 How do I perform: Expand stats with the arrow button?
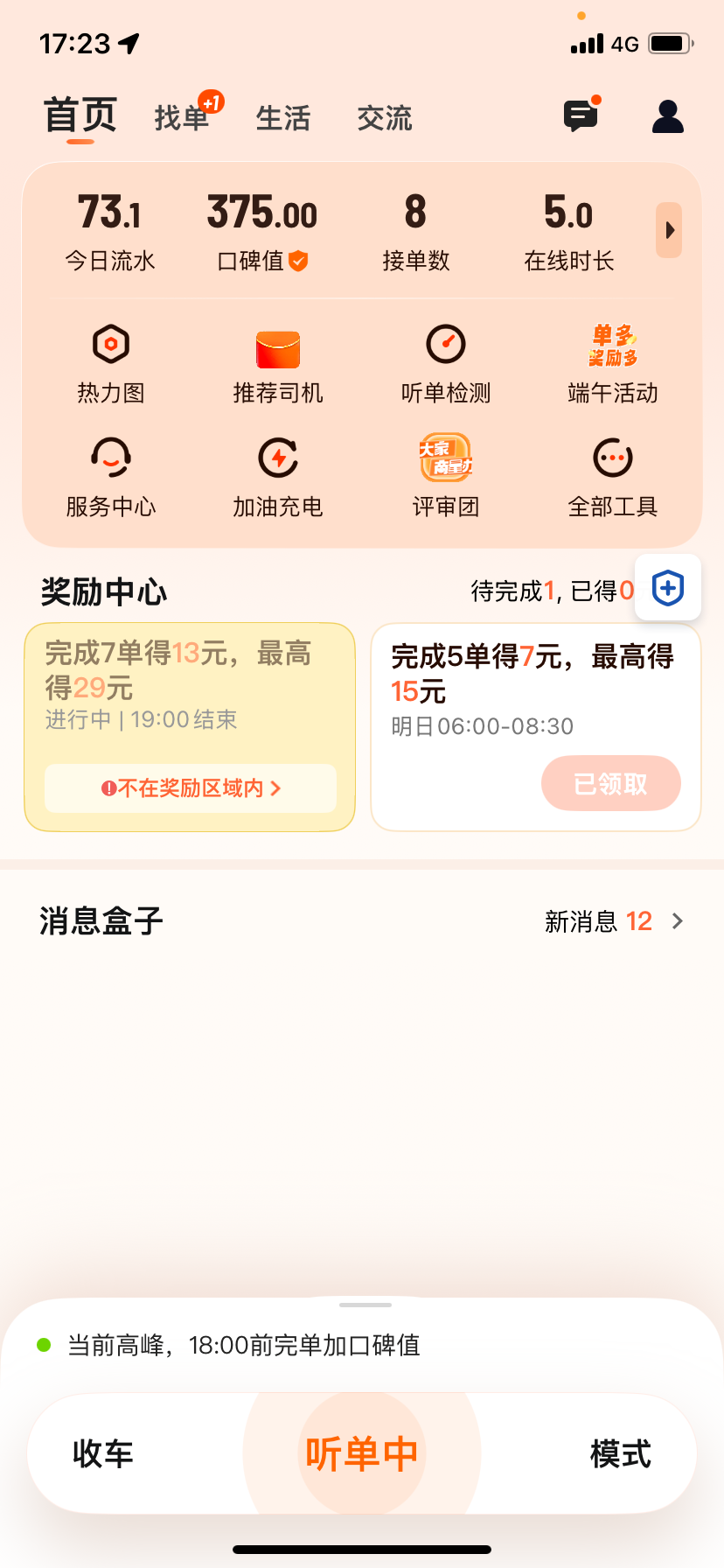coord(669,231)
